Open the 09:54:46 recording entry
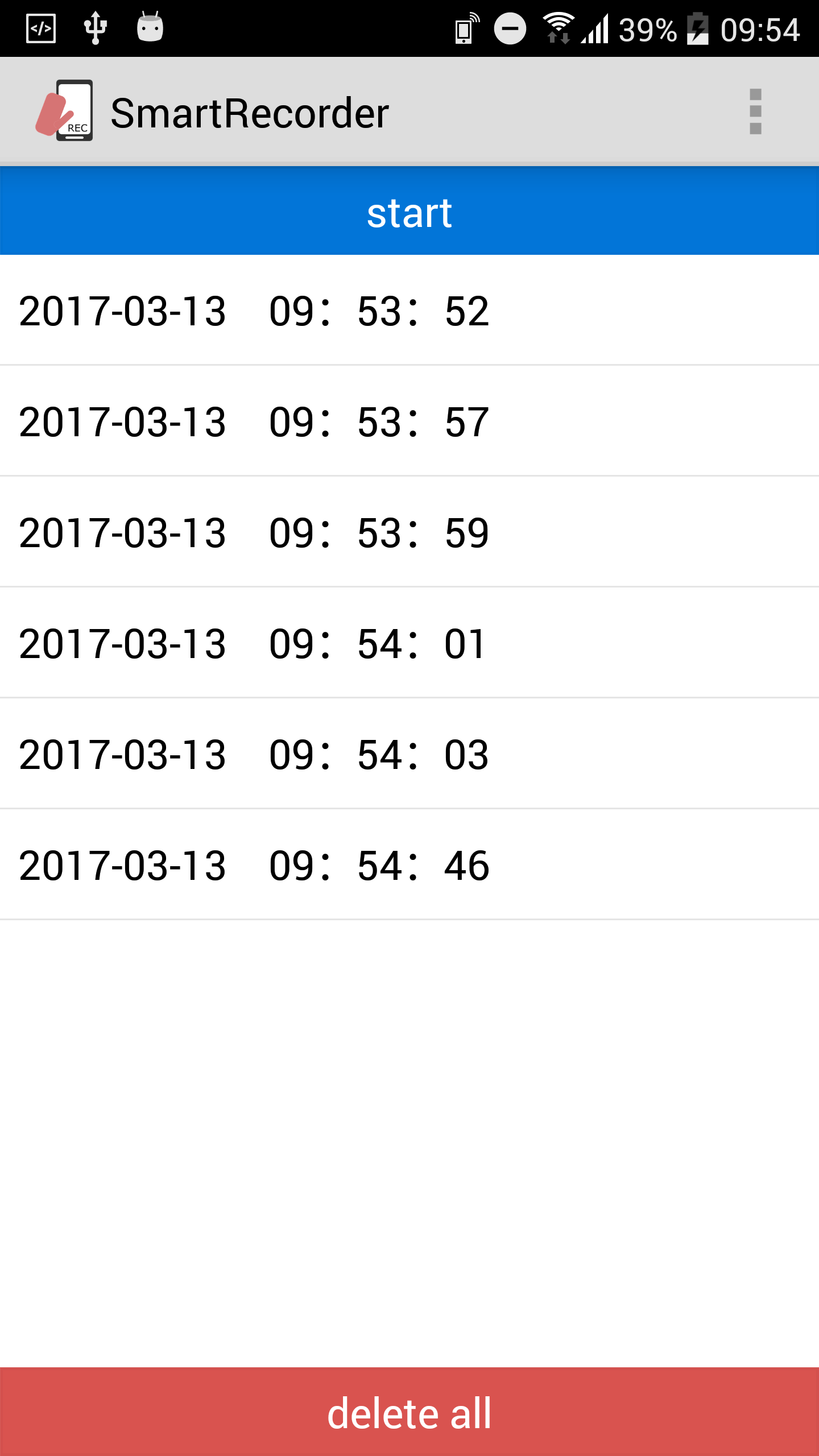The image size is (819, 1456). (x=409, y=865)
